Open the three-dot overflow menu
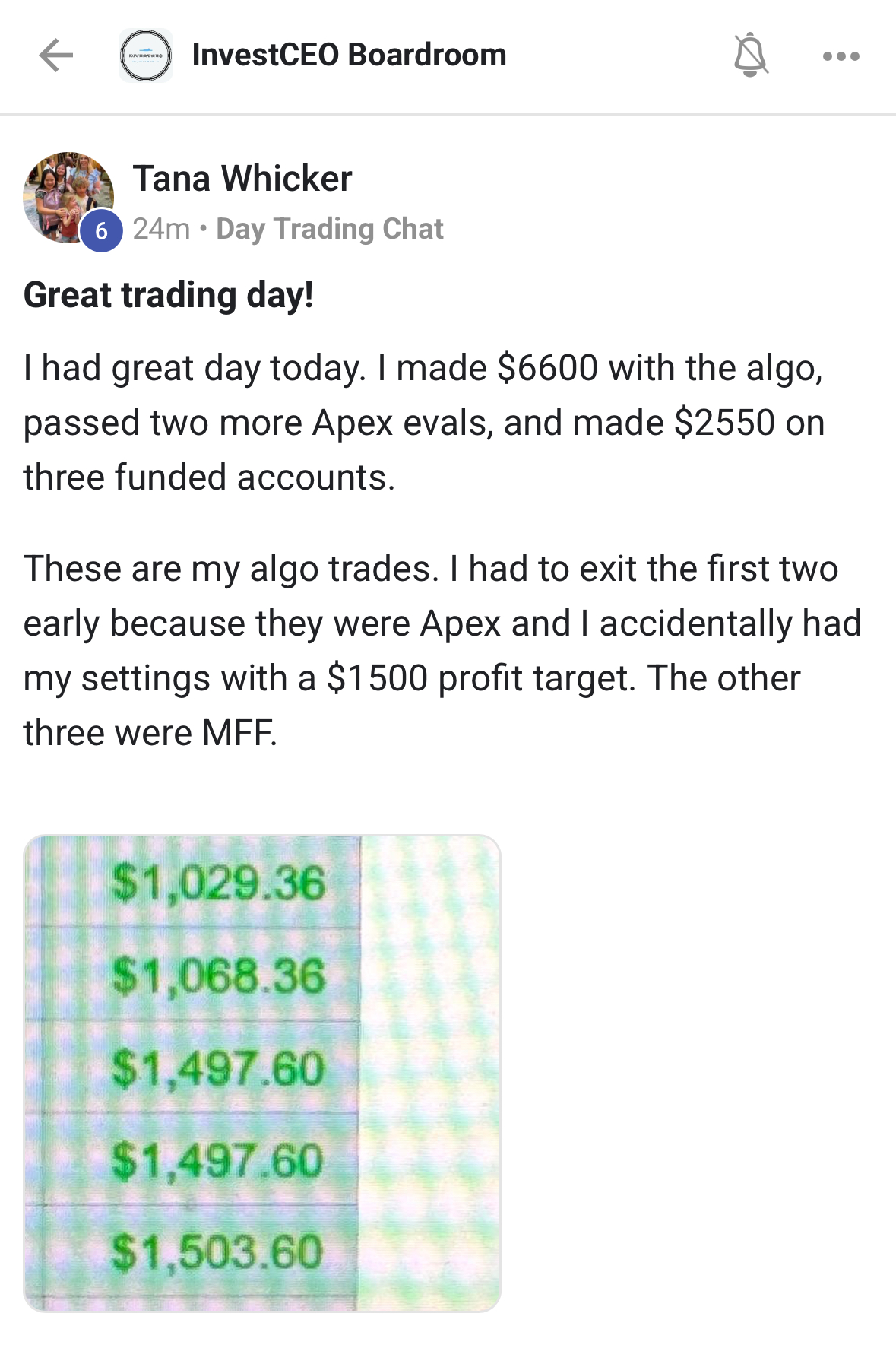The width and height of the screenshot is (896, 1345). click(x=841, y=56)
